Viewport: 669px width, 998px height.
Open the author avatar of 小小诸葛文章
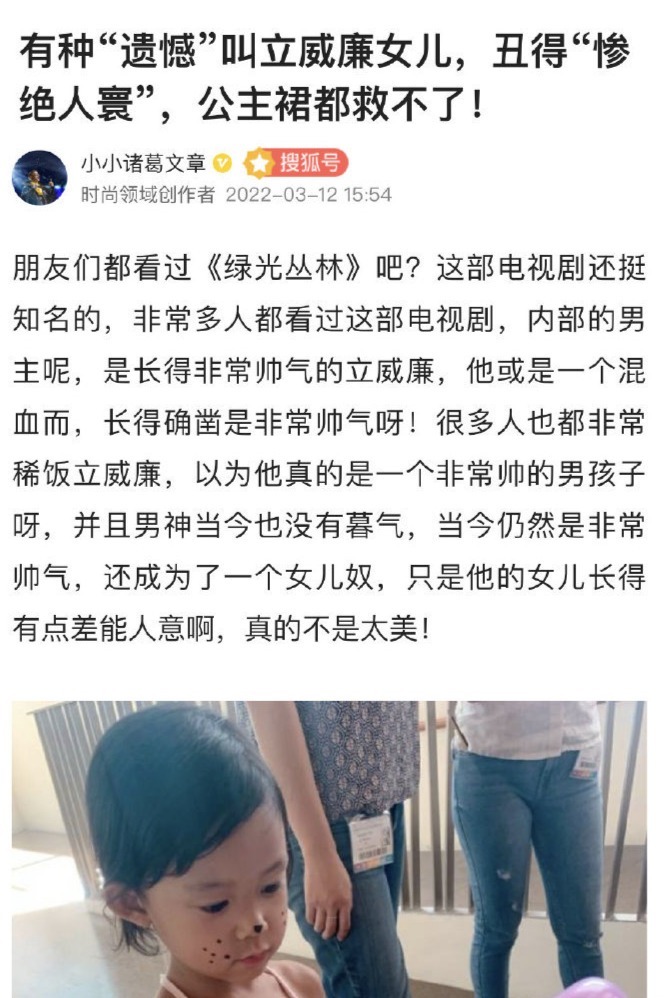(40, 177)
